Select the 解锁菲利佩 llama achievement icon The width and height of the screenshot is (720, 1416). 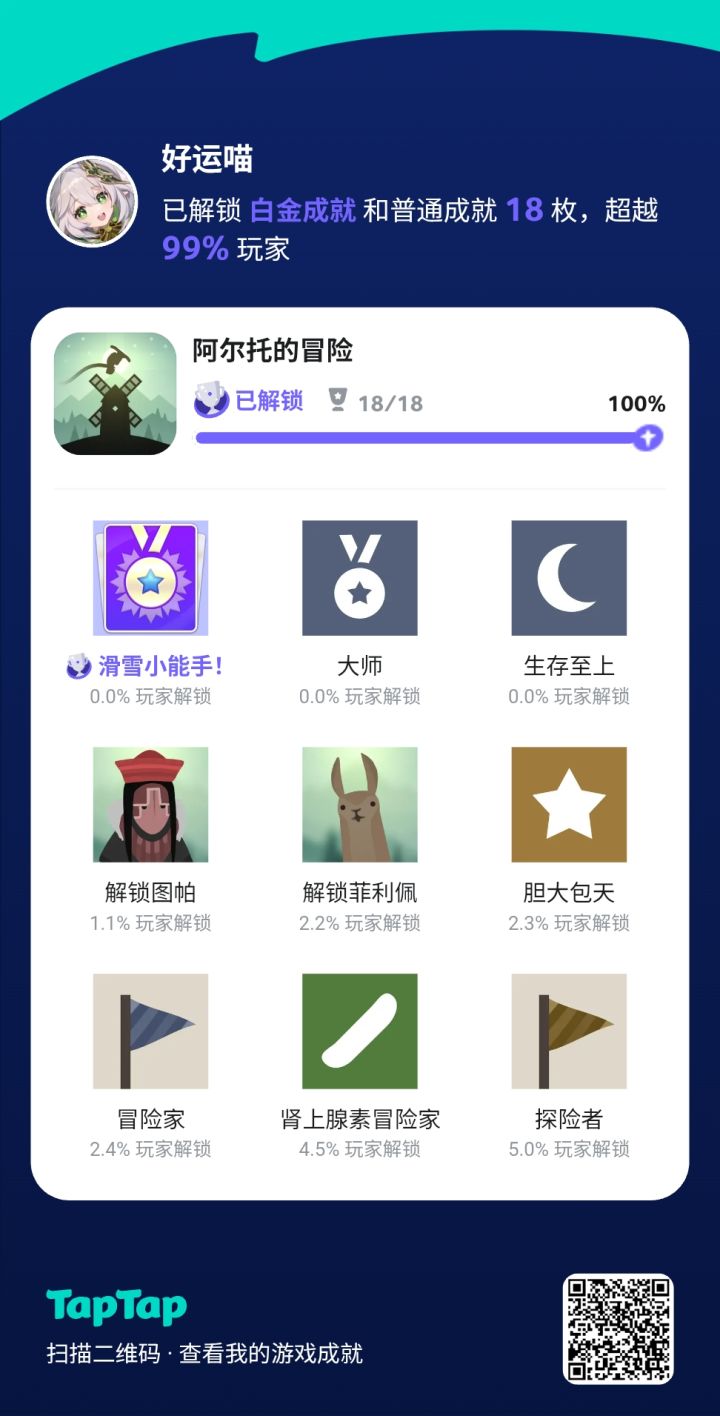pos(360,805)
